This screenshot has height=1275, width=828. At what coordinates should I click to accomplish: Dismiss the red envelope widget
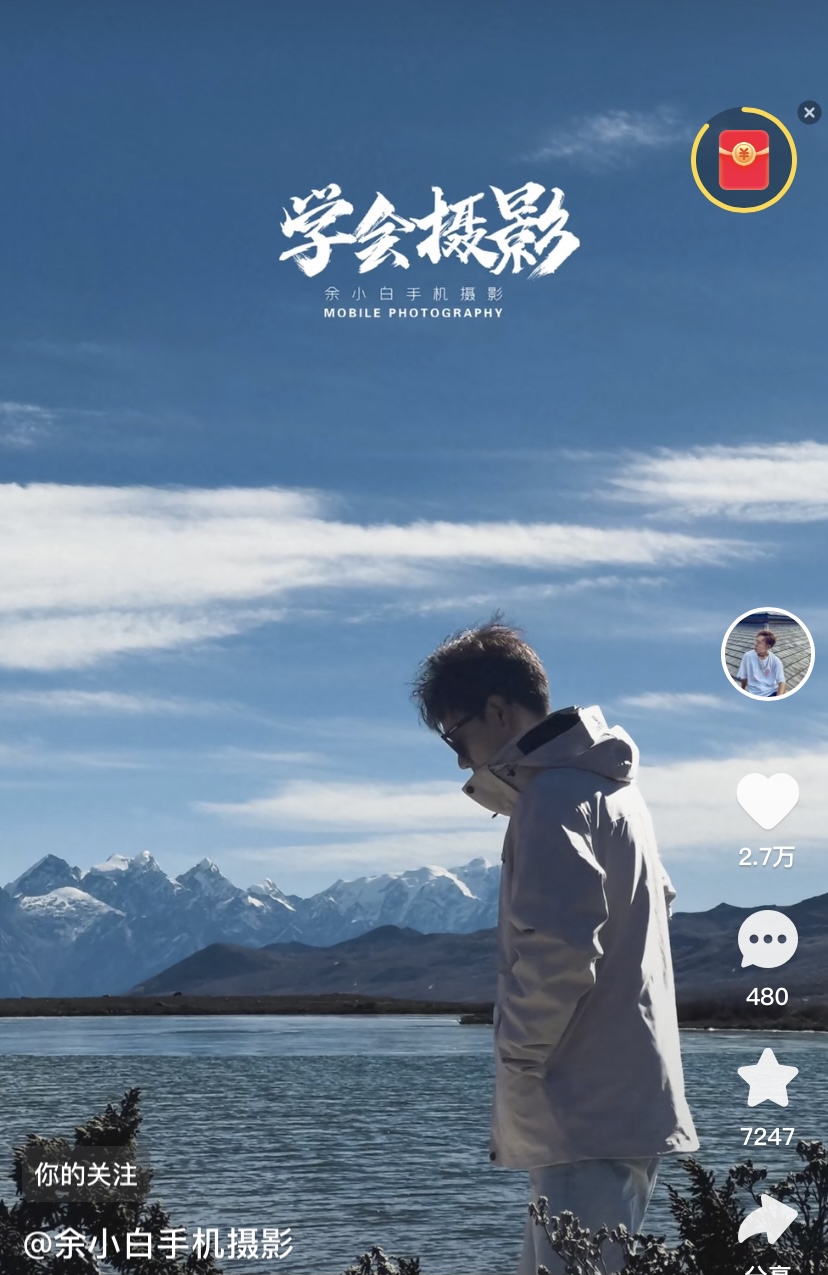(x=809, y=112)
